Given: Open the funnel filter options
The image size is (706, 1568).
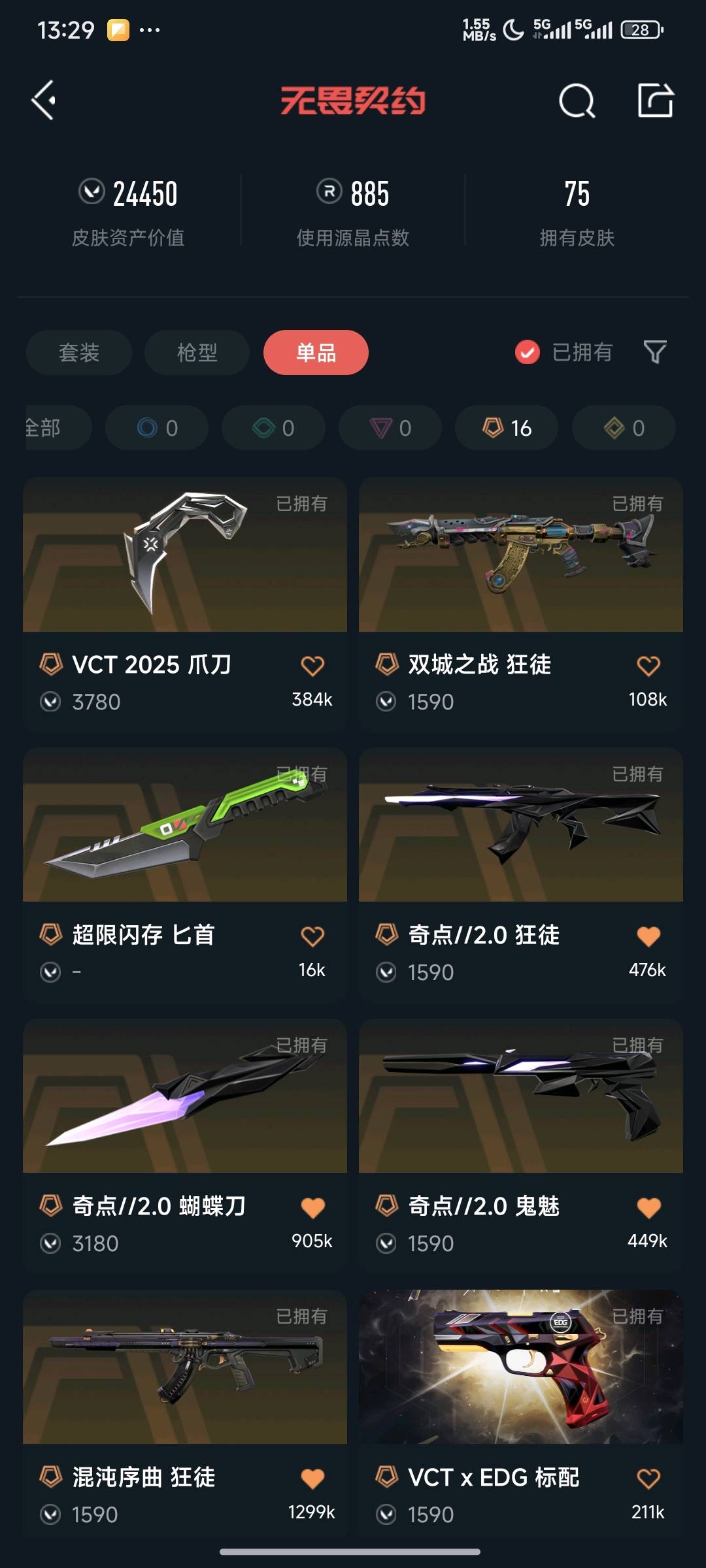Looking at the screenshot, I should tap(654, 352).
